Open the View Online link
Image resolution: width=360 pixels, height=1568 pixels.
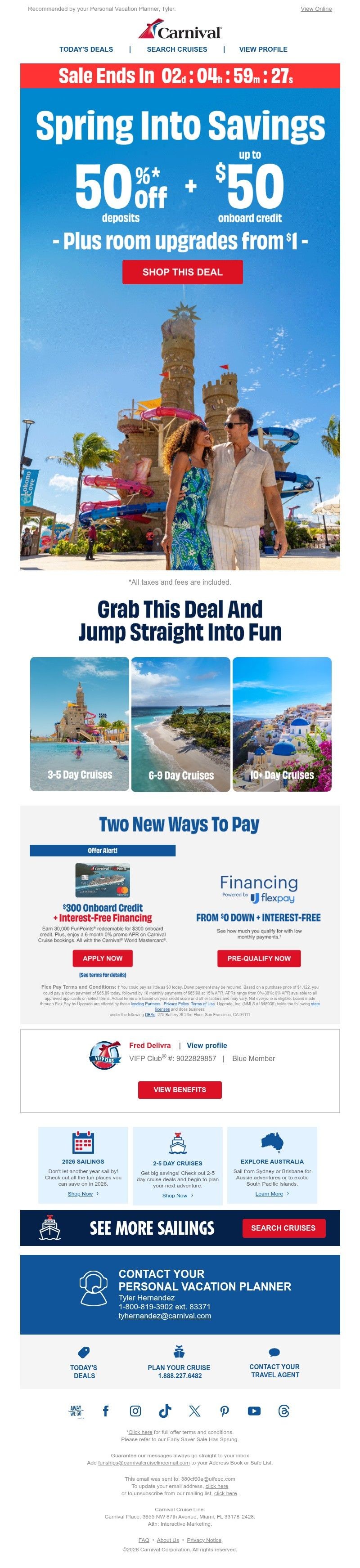tap(315, 9)
